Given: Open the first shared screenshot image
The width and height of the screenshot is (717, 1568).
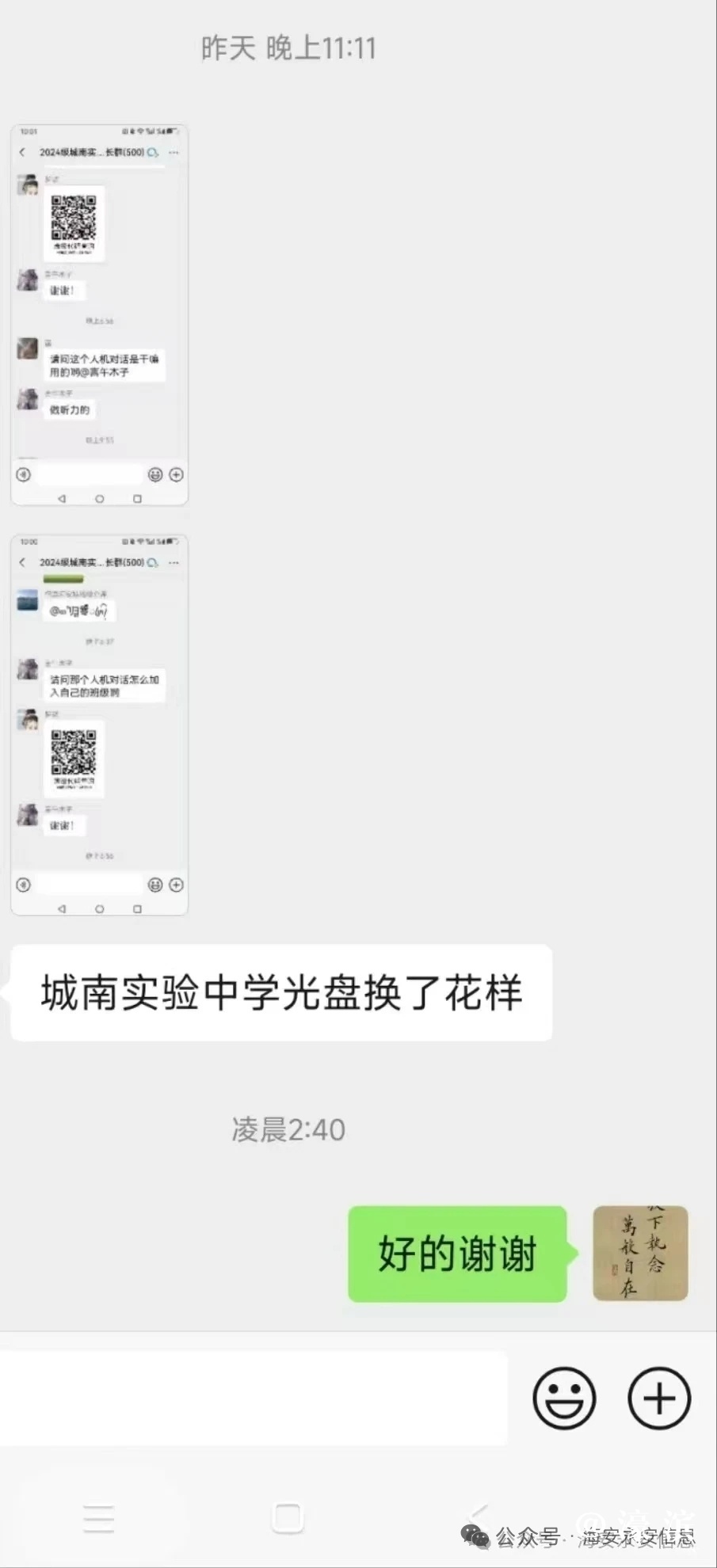Looking at the screenshot, I should (x=99, y=314).
